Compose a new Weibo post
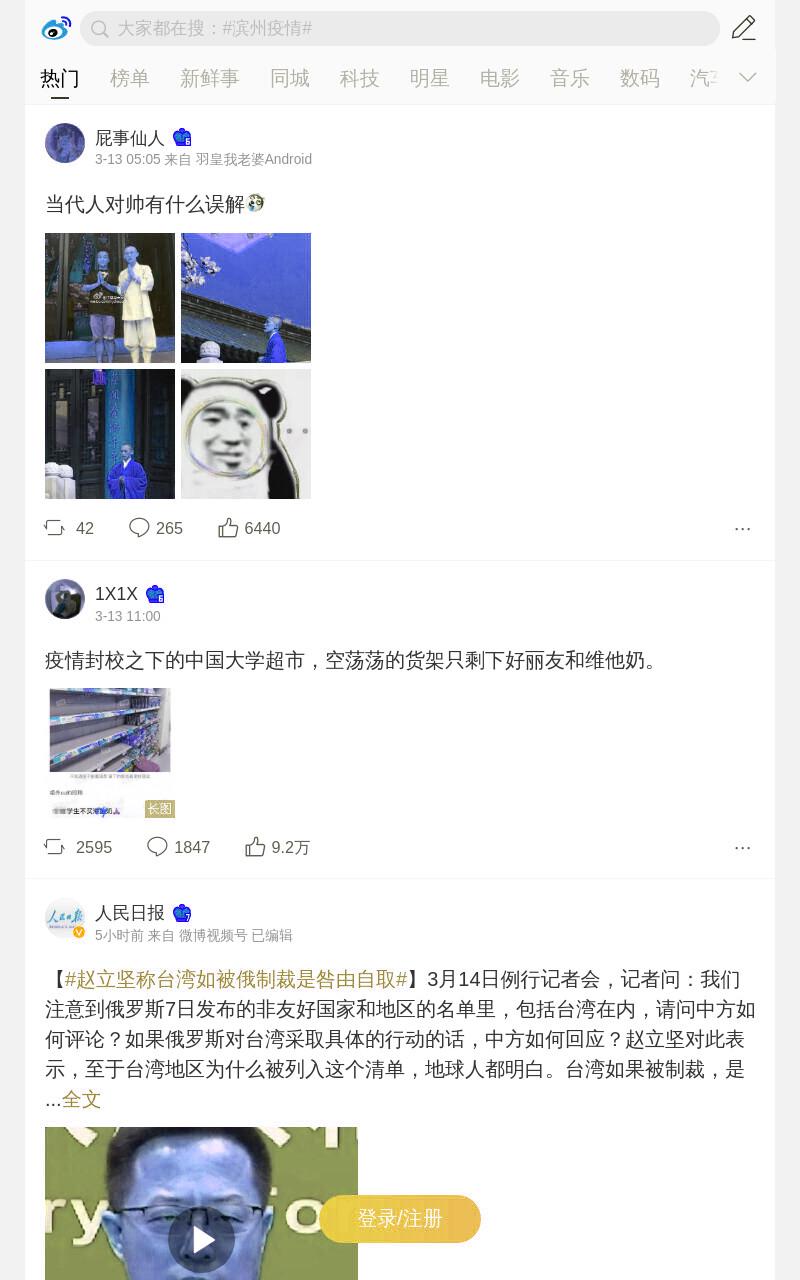Screen dimensions: 800x1280 [744, 28]
